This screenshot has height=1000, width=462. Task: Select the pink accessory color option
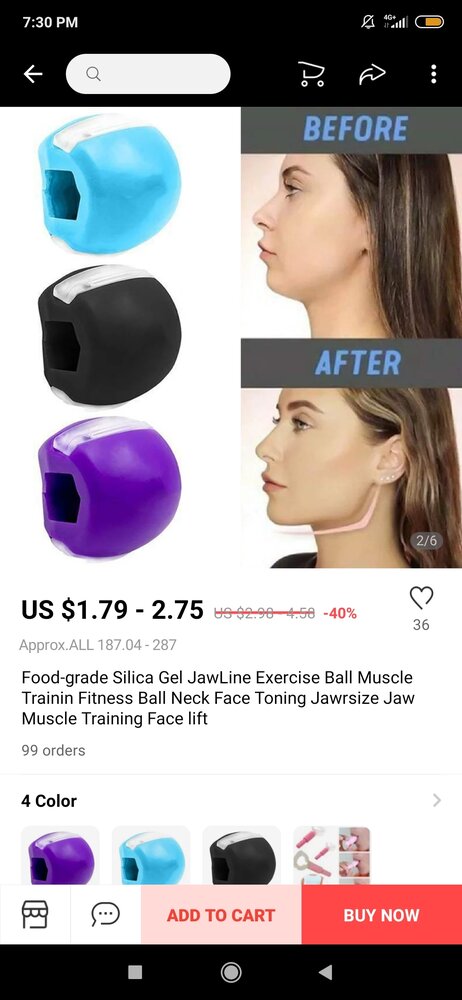pyautogui.click(x=332, y=855)
